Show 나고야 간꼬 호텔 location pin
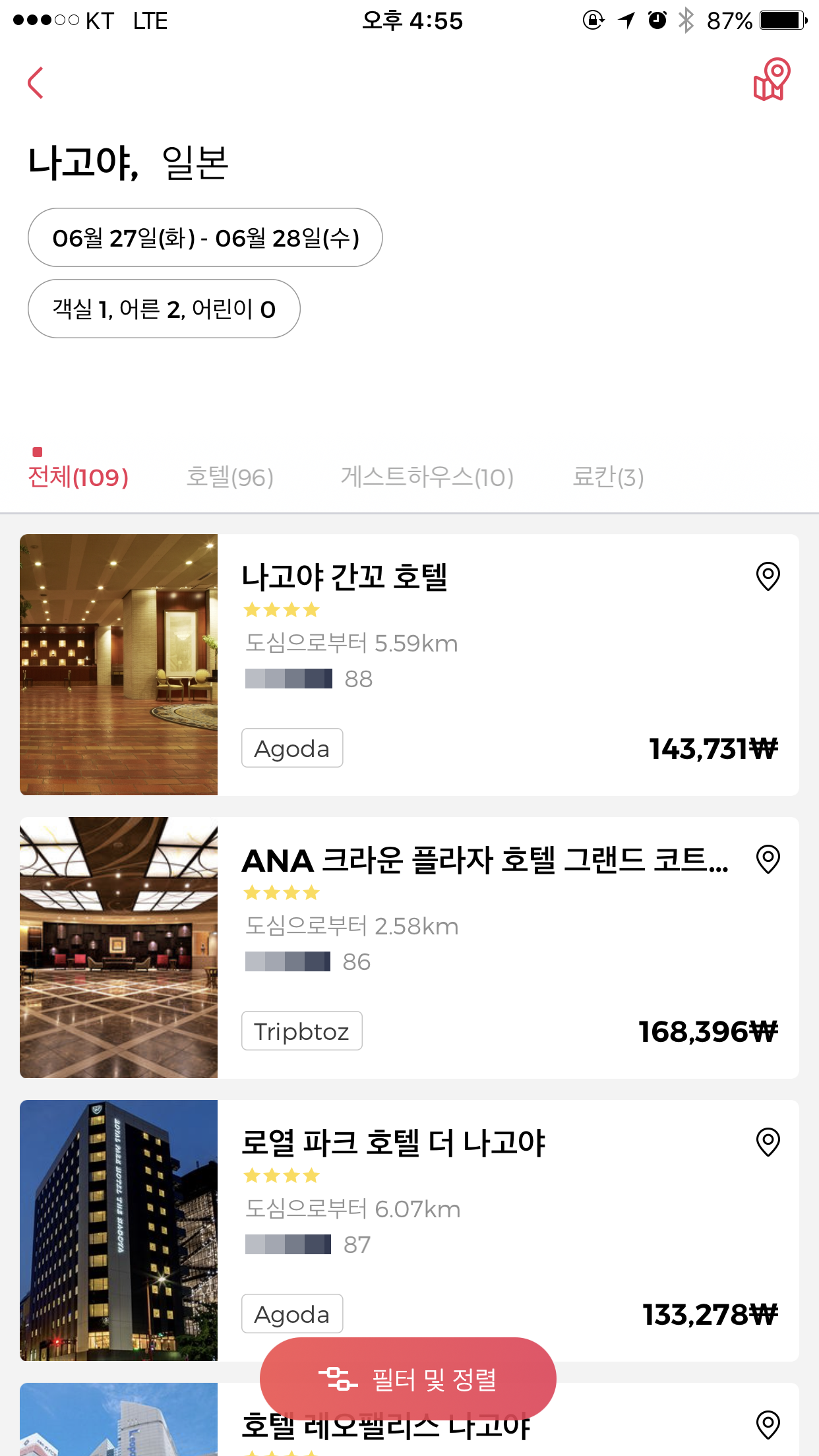 [x=768, y=576]
